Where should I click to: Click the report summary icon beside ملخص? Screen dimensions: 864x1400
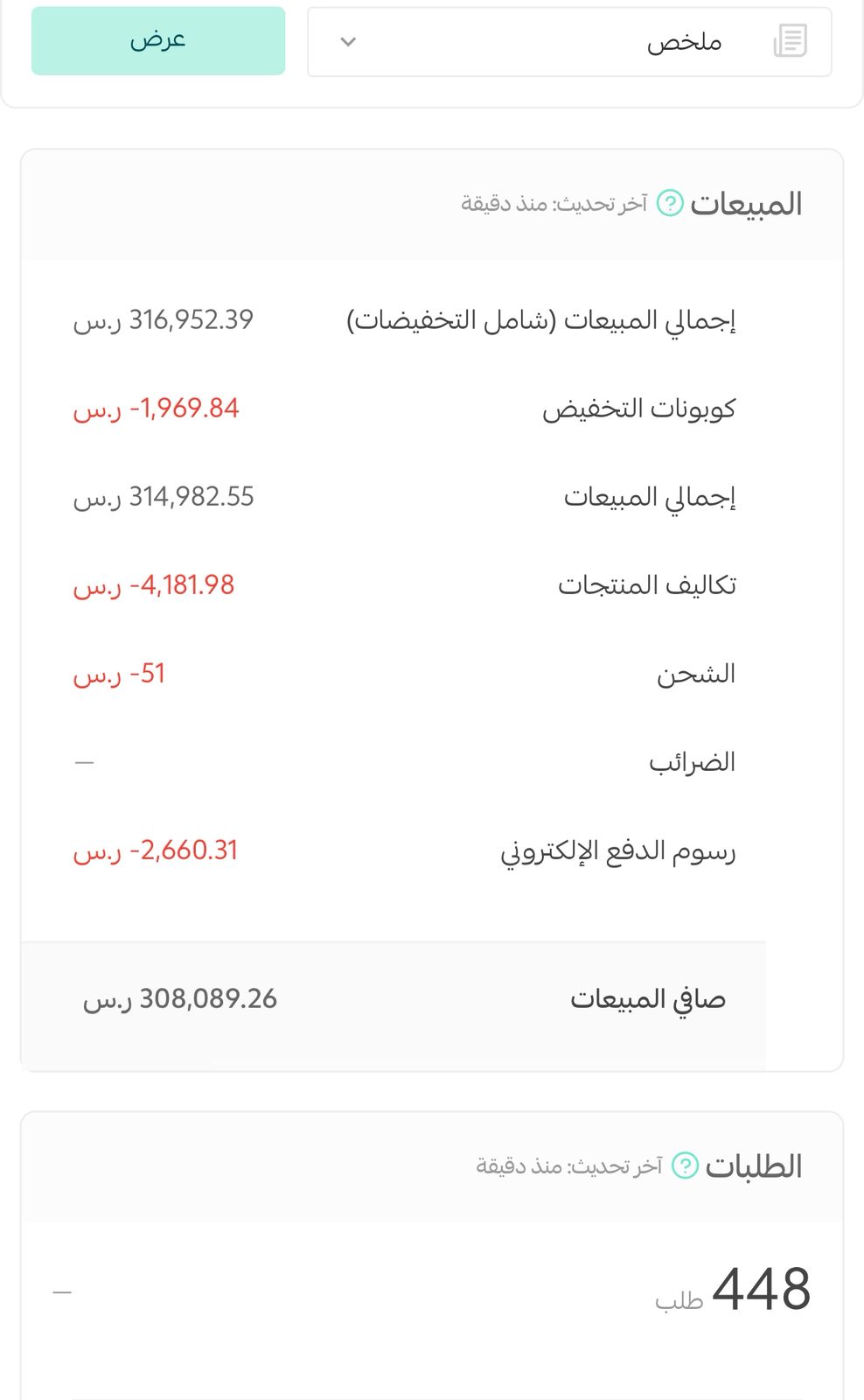point(792,41)
